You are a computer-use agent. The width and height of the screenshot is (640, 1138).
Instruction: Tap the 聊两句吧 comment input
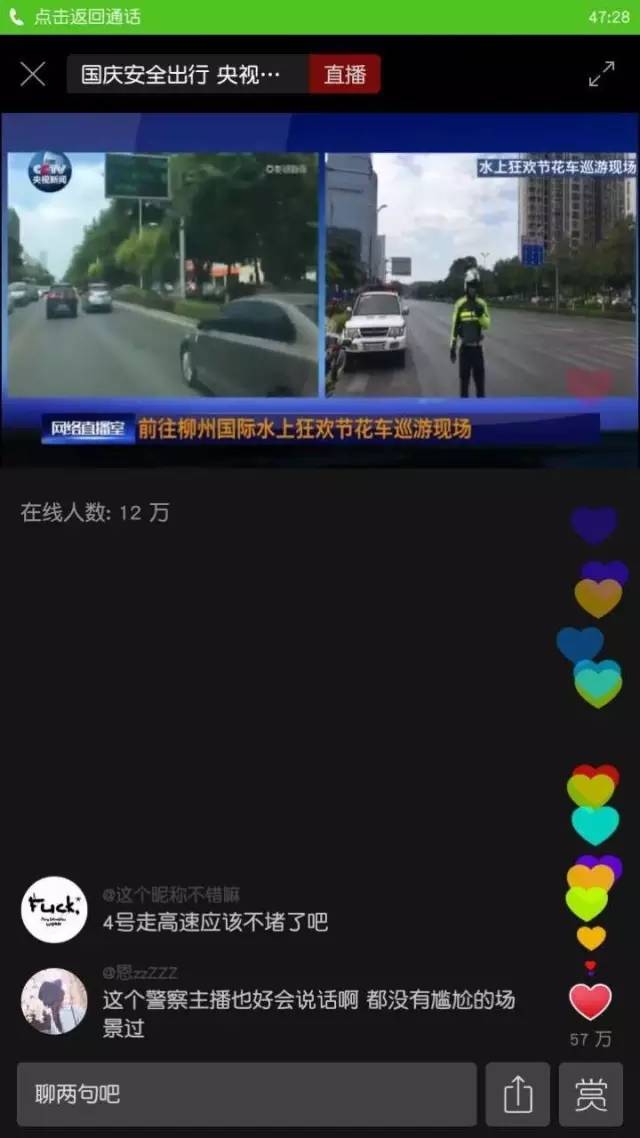(x=246, y=1094)
